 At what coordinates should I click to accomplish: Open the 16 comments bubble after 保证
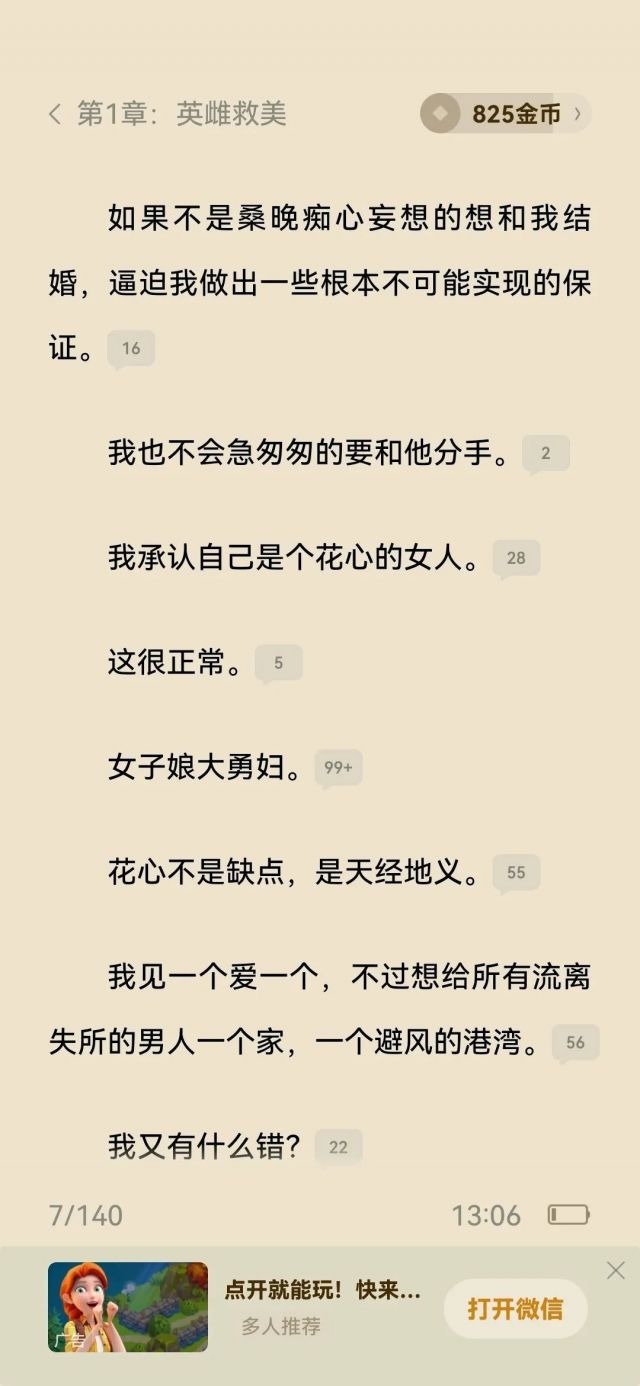tap(131, 349)
